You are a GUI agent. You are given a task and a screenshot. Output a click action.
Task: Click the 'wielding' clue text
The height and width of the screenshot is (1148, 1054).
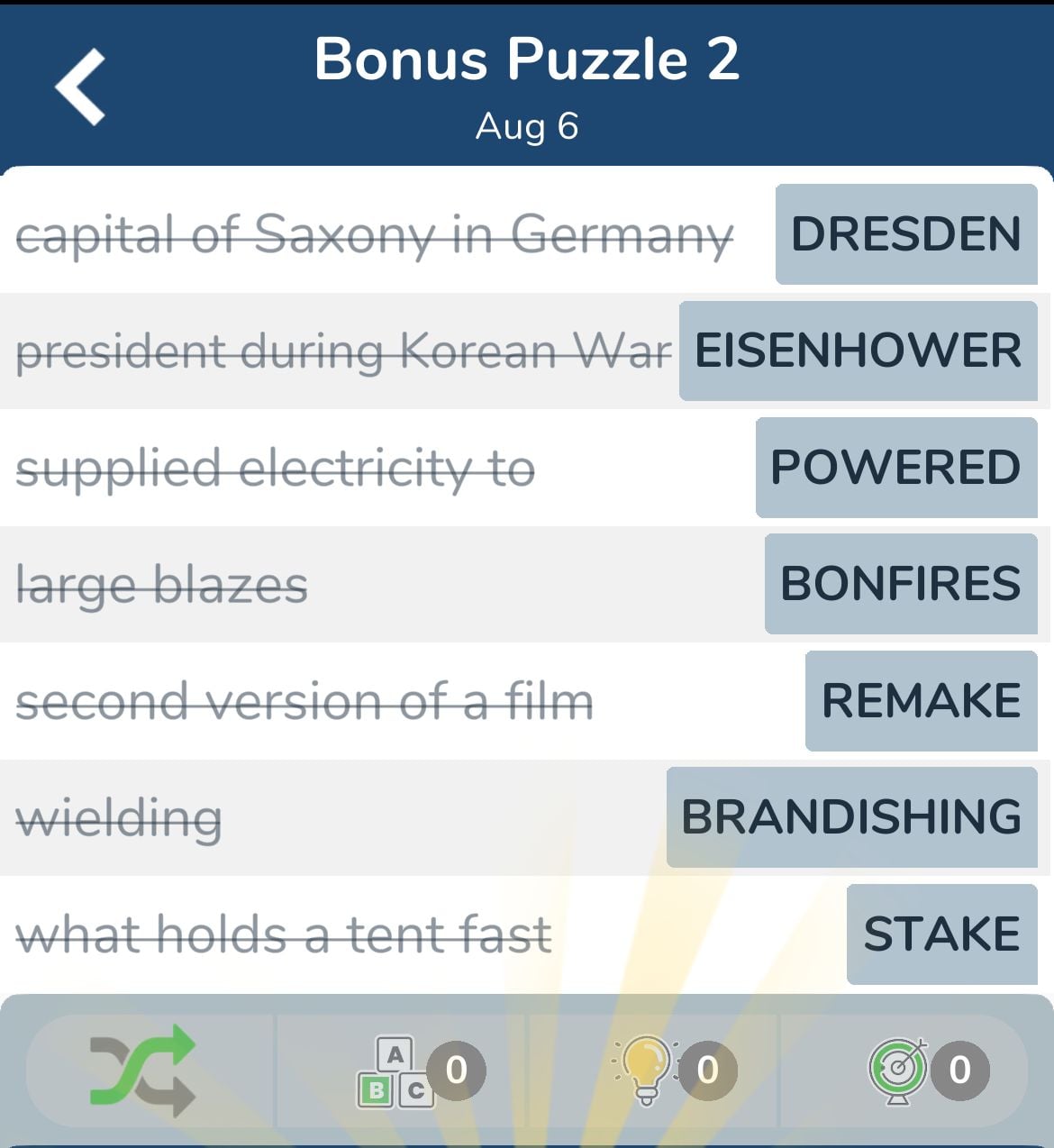point(120,816)
